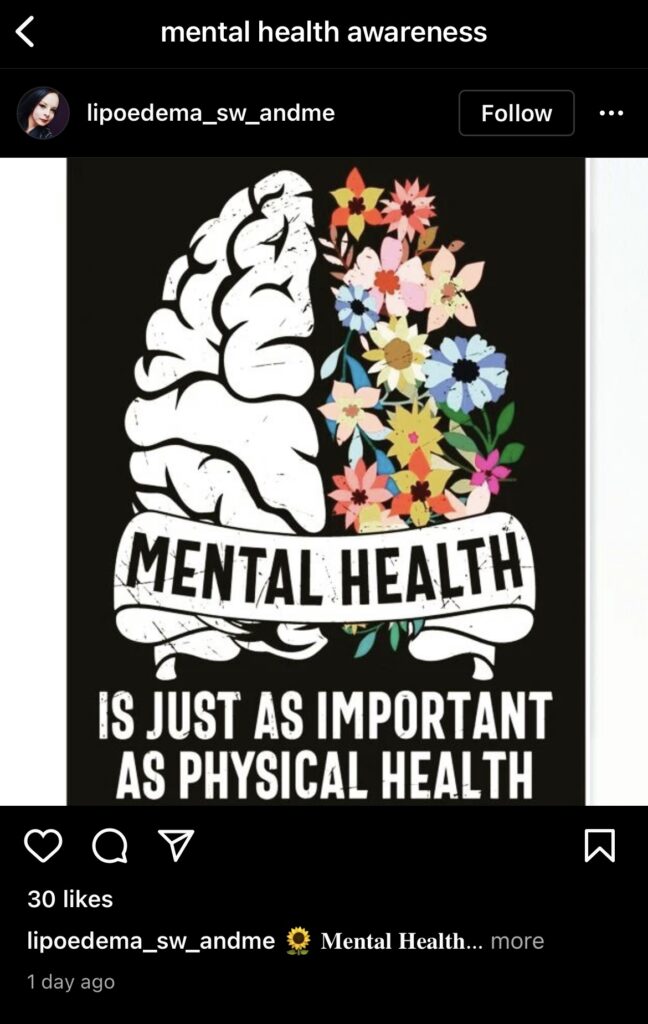This screenshot has height=1024, width=648.
Task: Open the post's three-dot options menu
Action: point(611,113)
